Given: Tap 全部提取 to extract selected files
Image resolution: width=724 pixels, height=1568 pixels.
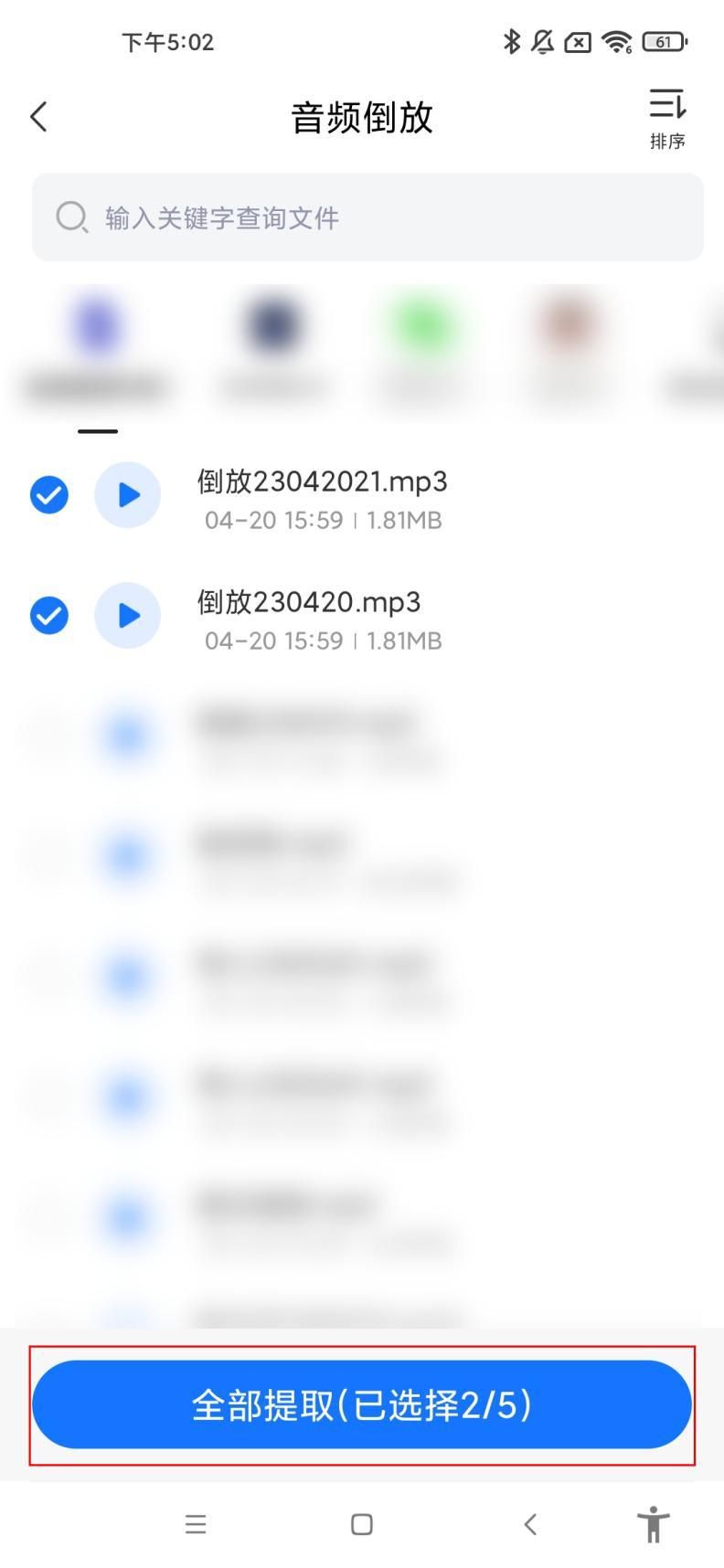Looking at the screenshot, I should click(x=362, y=1404).
